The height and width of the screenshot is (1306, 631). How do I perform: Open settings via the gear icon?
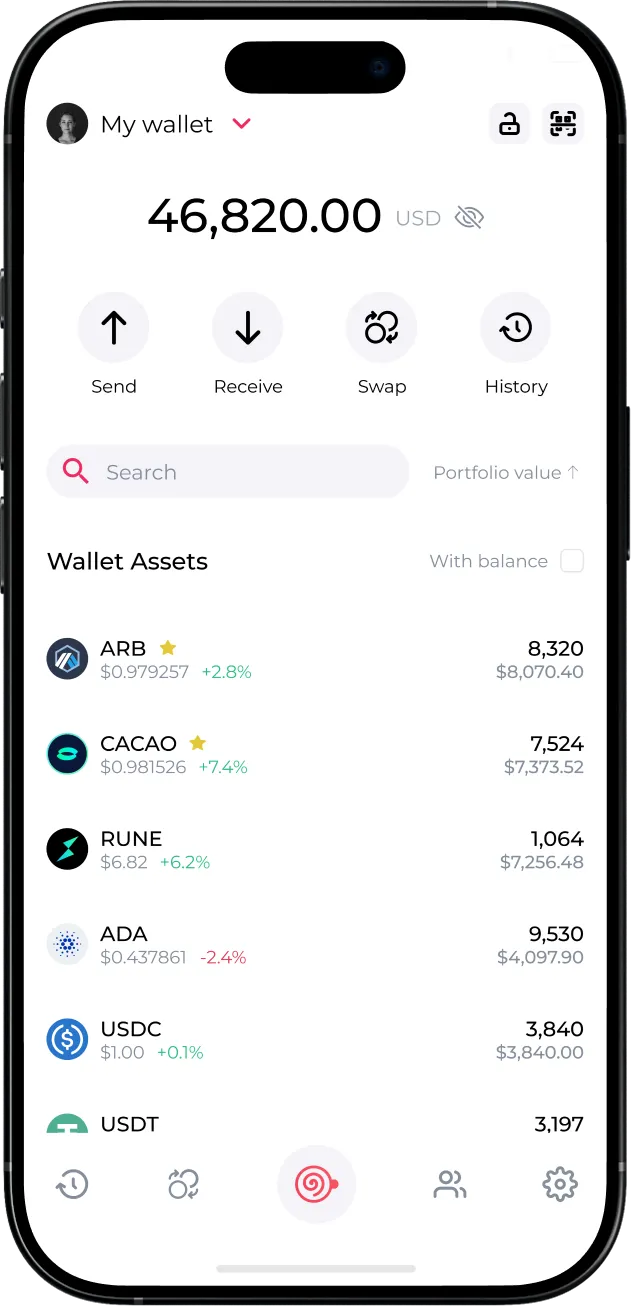pos(560,1185)
